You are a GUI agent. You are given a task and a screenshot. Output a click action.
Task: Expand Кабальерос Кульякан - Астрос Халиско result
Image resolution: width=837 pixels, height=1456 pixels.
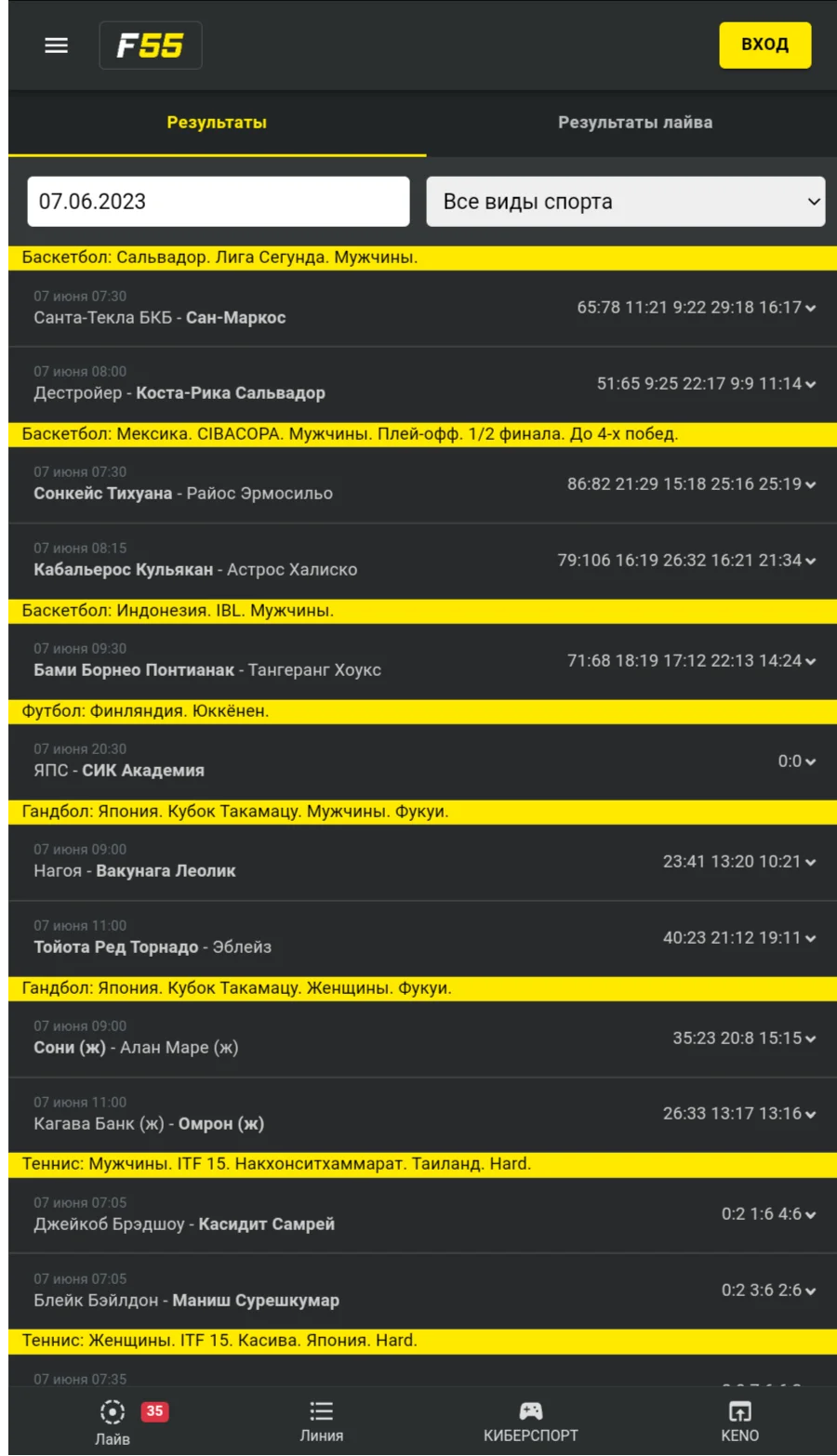point(810,562)
